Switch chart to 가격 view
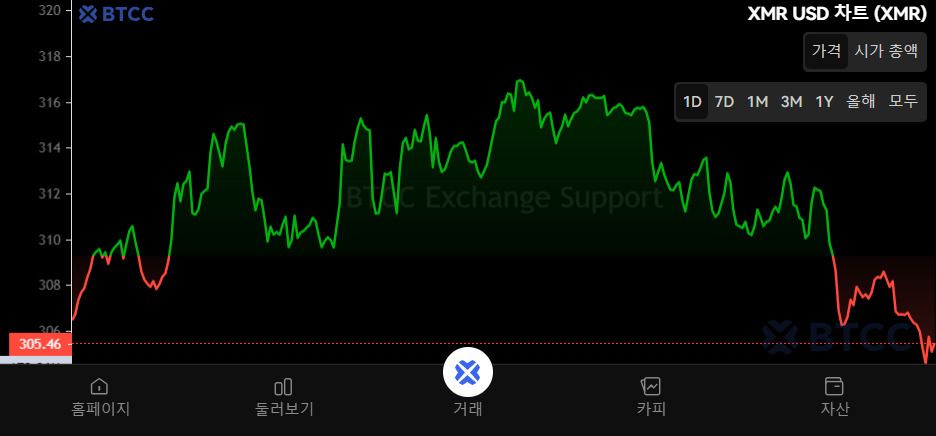936x436 pixels. point(826,51)
